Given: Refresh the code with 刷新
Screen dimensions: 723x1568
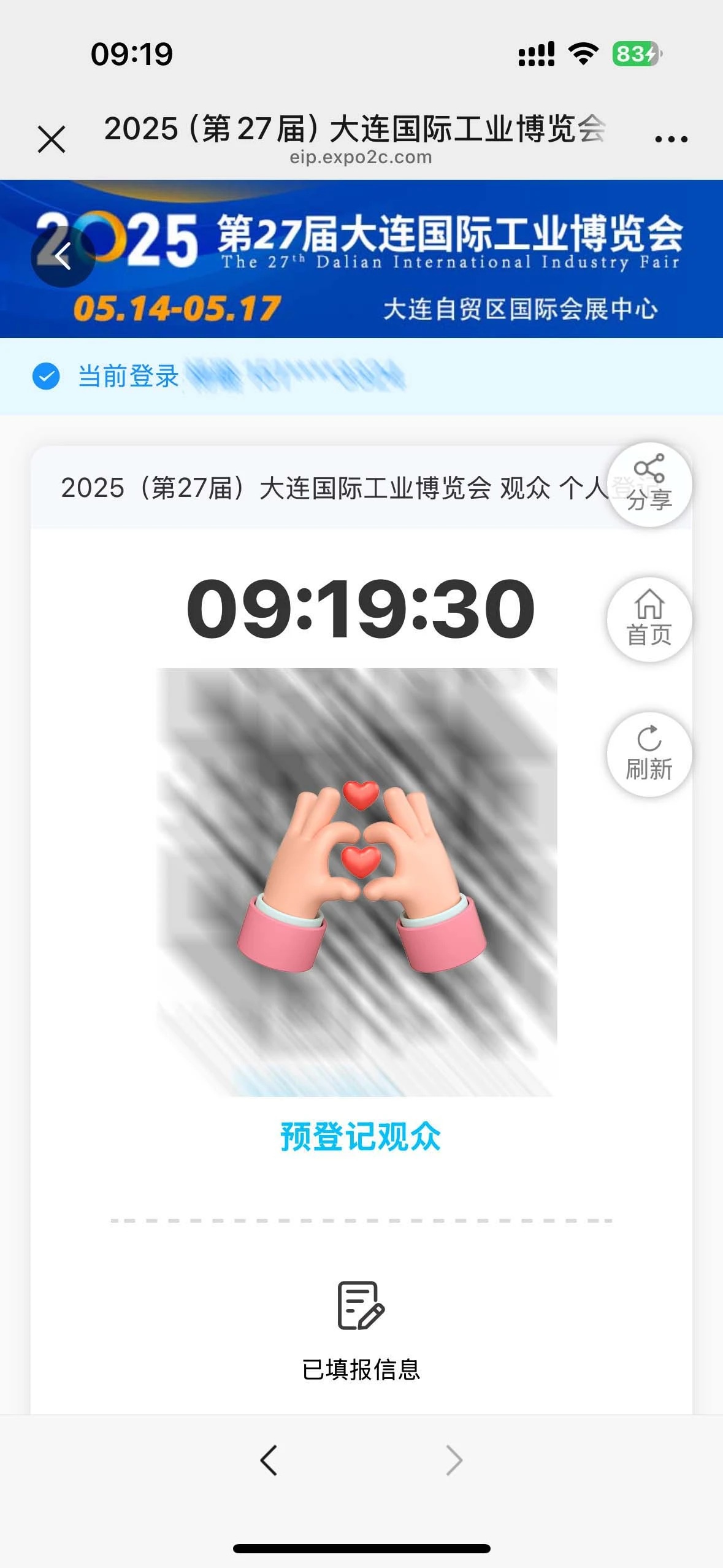Looking at the screenshot, I should point(649,754).
